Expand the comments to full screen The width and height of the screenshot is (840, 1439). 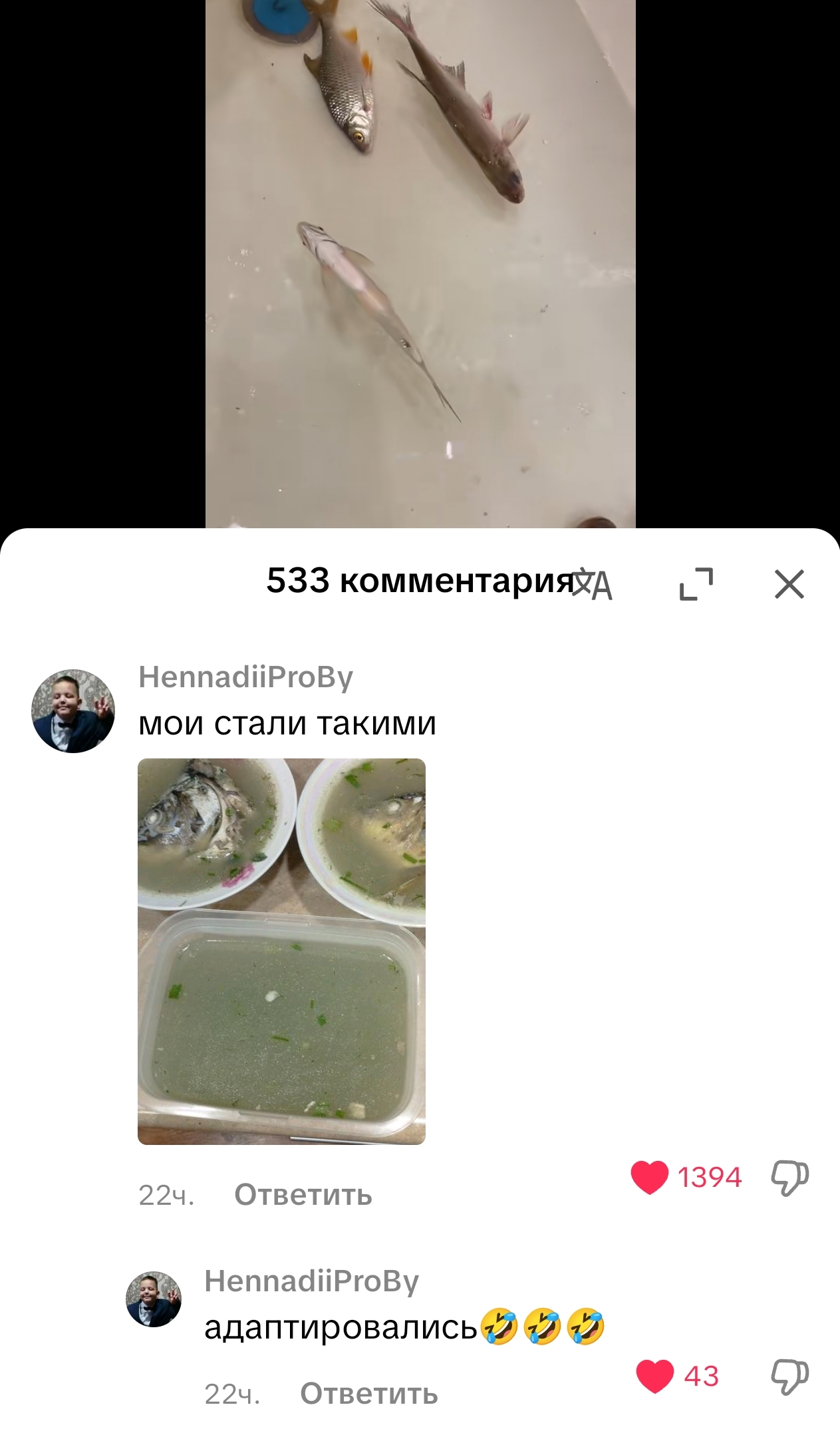[696, 584]
